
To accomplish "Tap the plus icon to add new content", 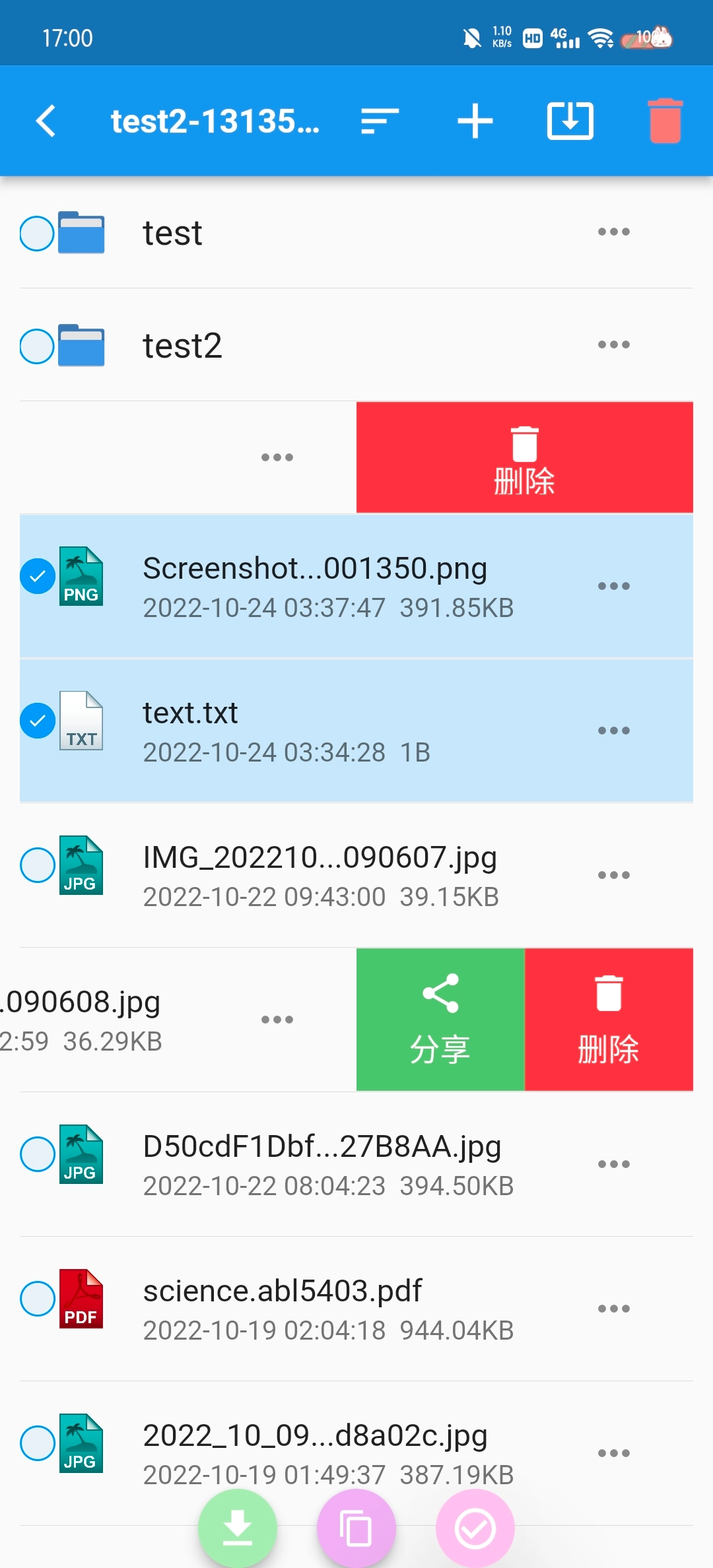I will (x=475, y=121).
